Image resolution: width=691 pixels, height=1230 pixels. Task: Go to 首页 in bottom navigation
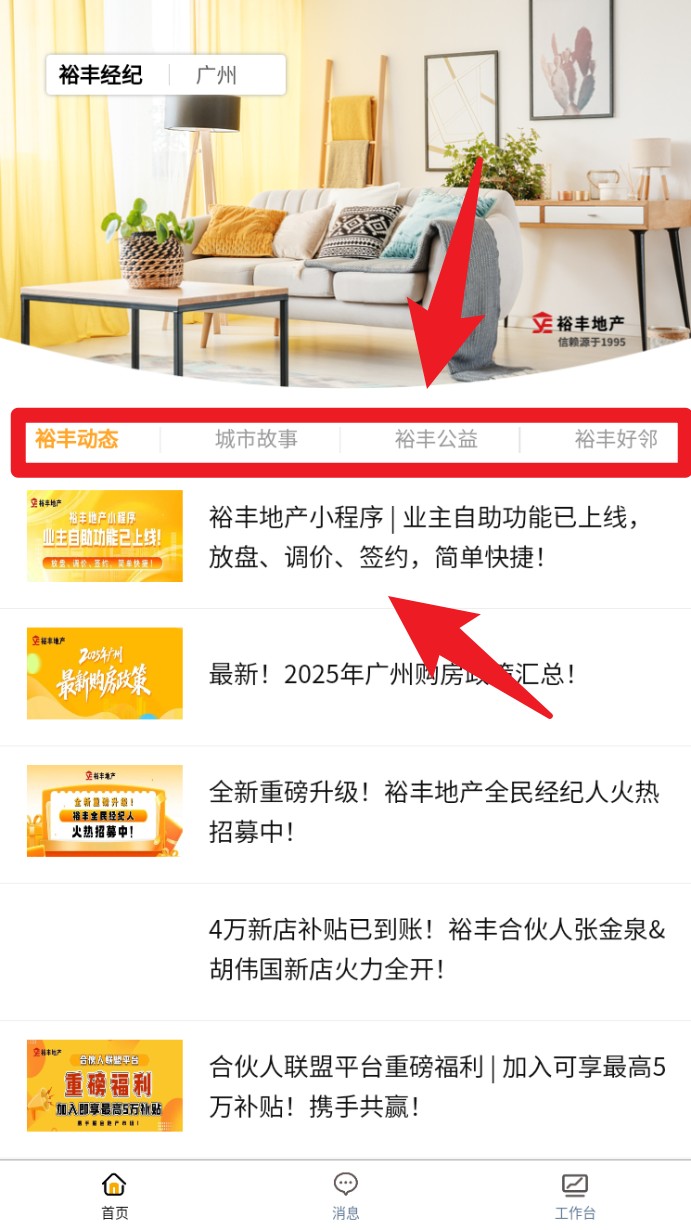point(115,1196)
